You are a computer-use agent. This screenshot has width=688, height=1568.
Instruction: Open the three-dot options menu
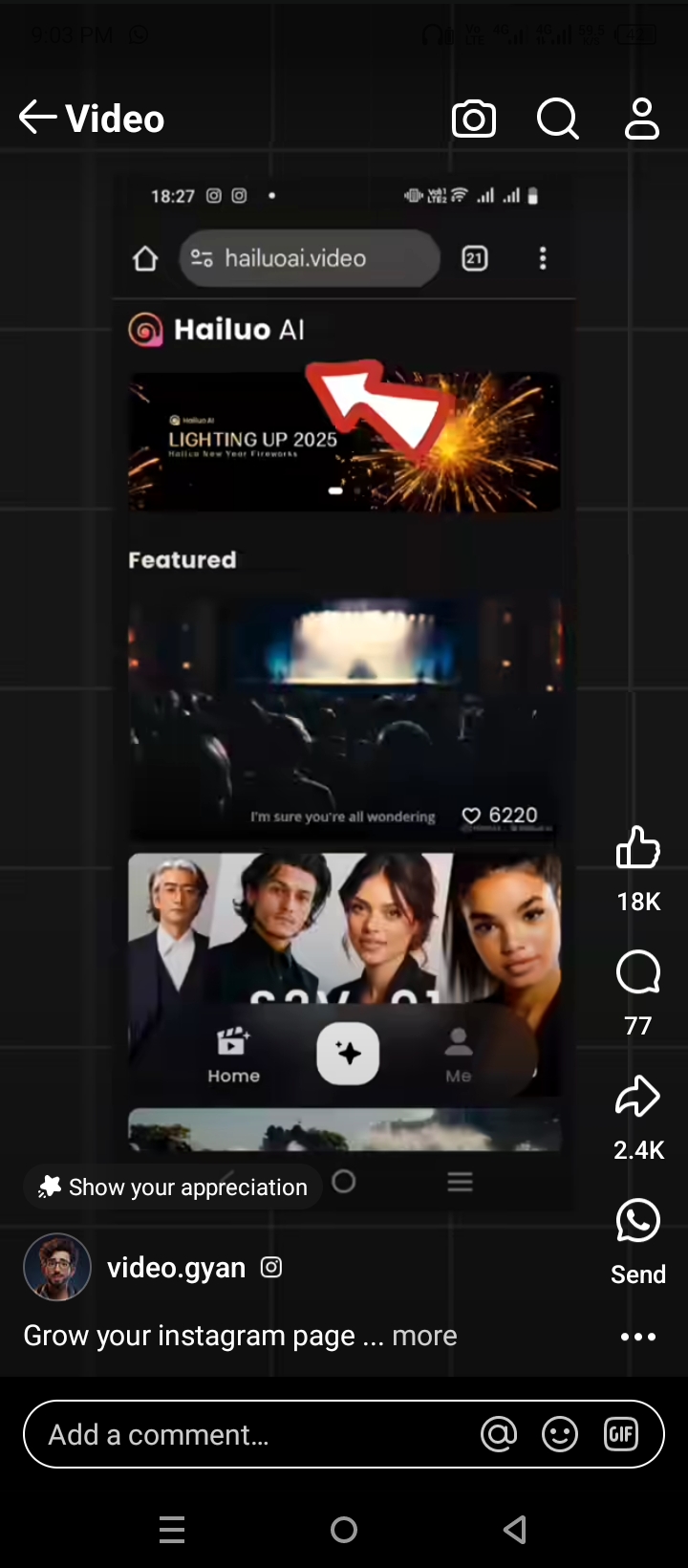click(637, 1337)
